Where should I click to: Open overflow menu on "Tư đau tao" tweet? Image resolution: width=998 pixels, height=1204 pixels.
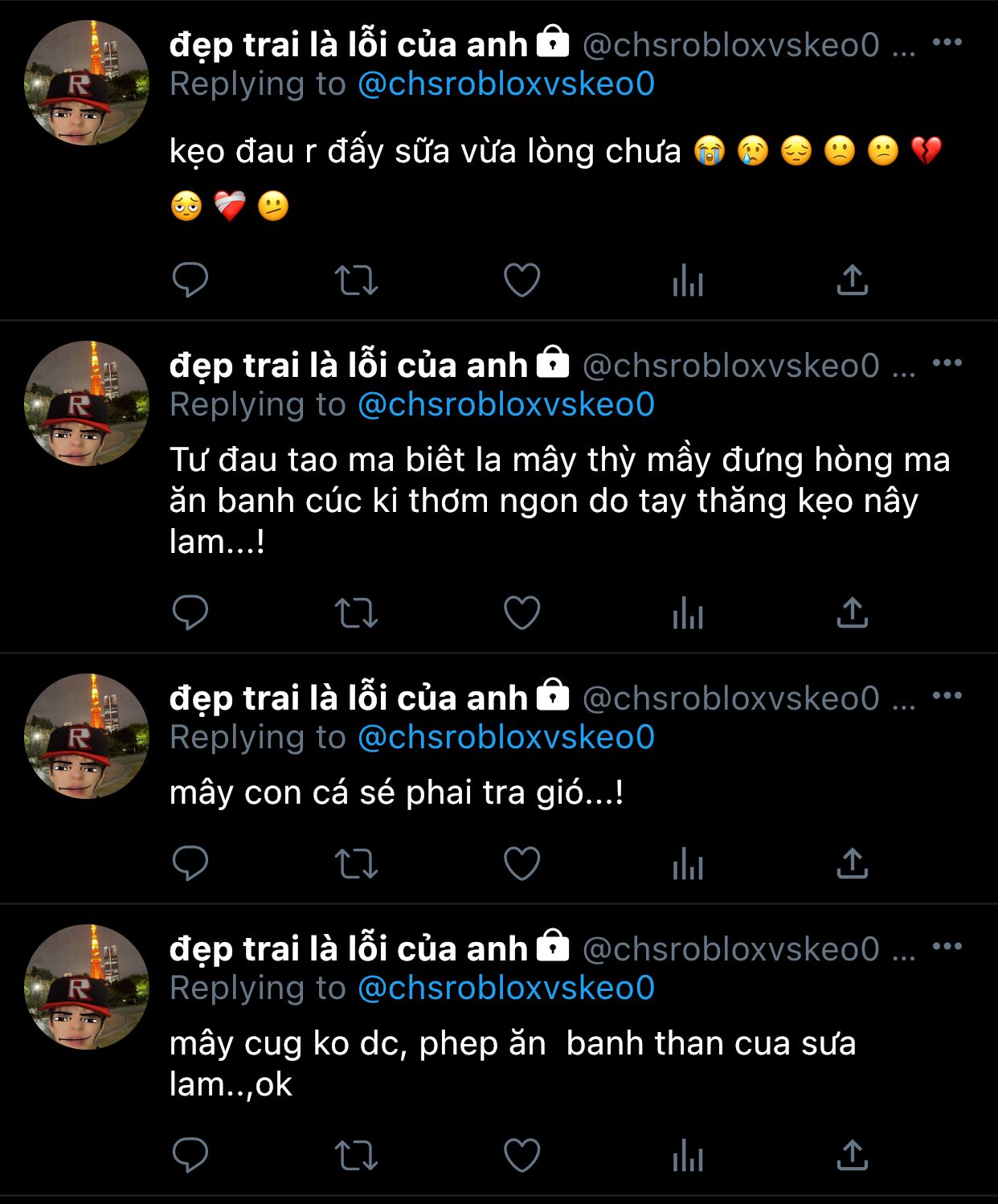tap(947, 363)
